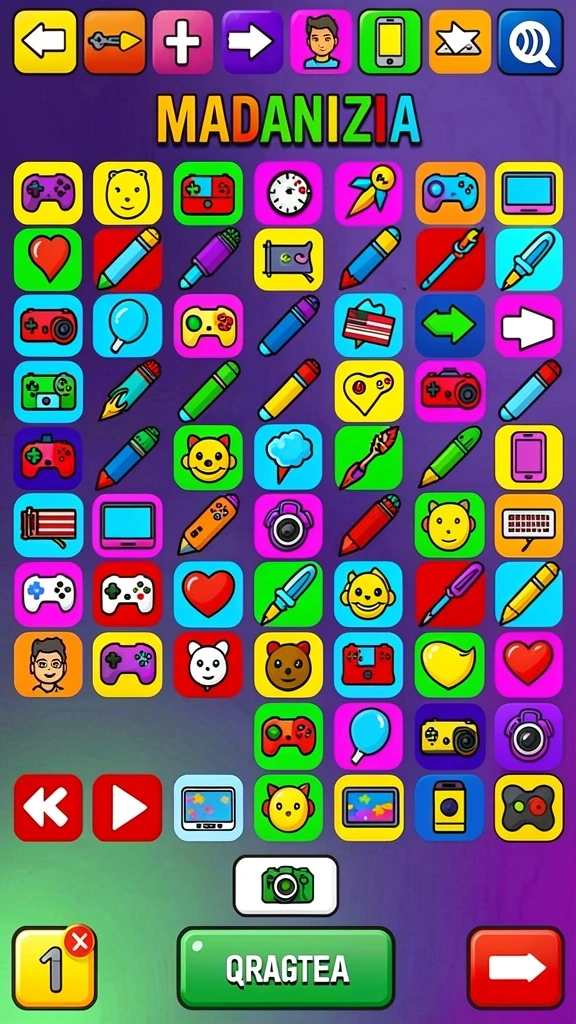Open the orange key icon
This screenshot has width=576, height=1024.
coord(114,42)
